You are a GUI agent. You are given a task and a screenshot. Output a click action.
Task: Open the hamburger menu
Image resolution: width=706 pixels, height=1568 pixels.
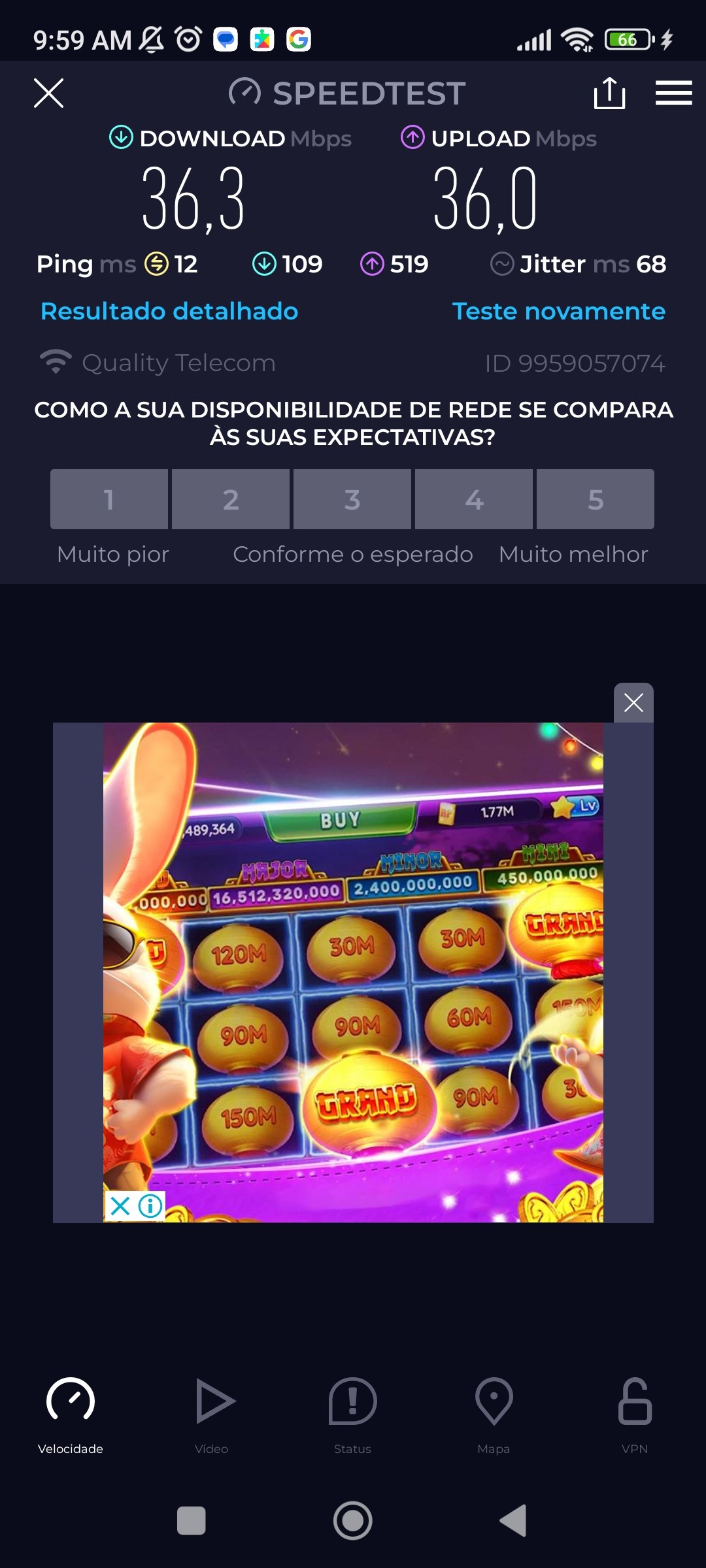tap(673, 93)
